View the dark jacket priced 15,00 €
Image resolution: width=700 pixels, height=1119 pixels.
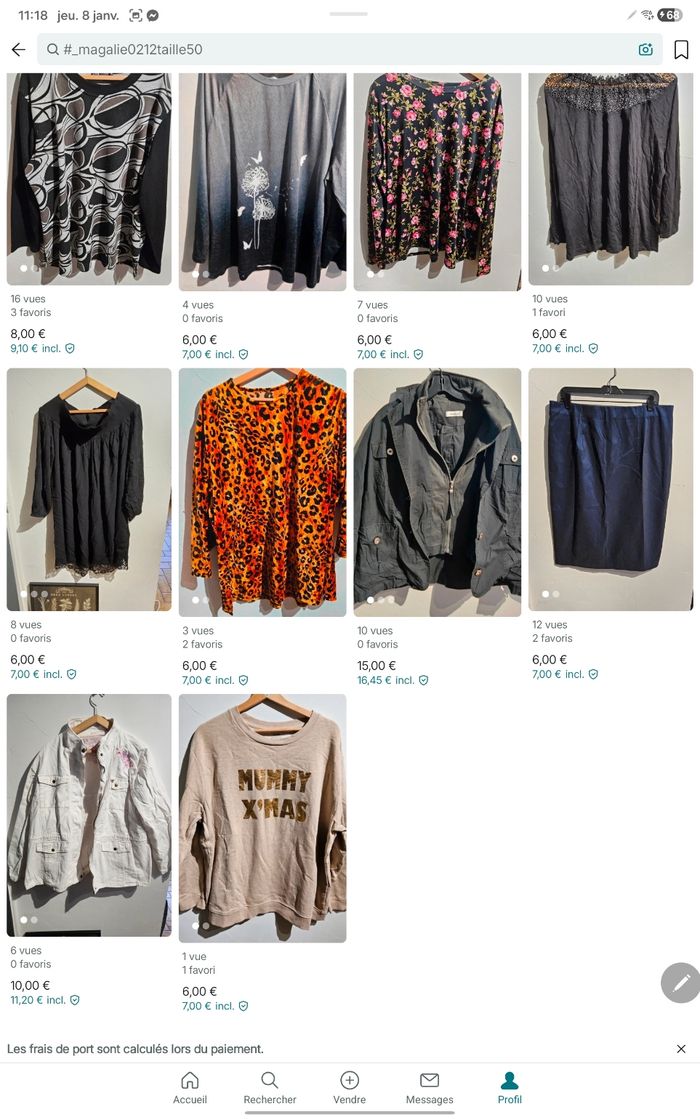pos(437,492)
